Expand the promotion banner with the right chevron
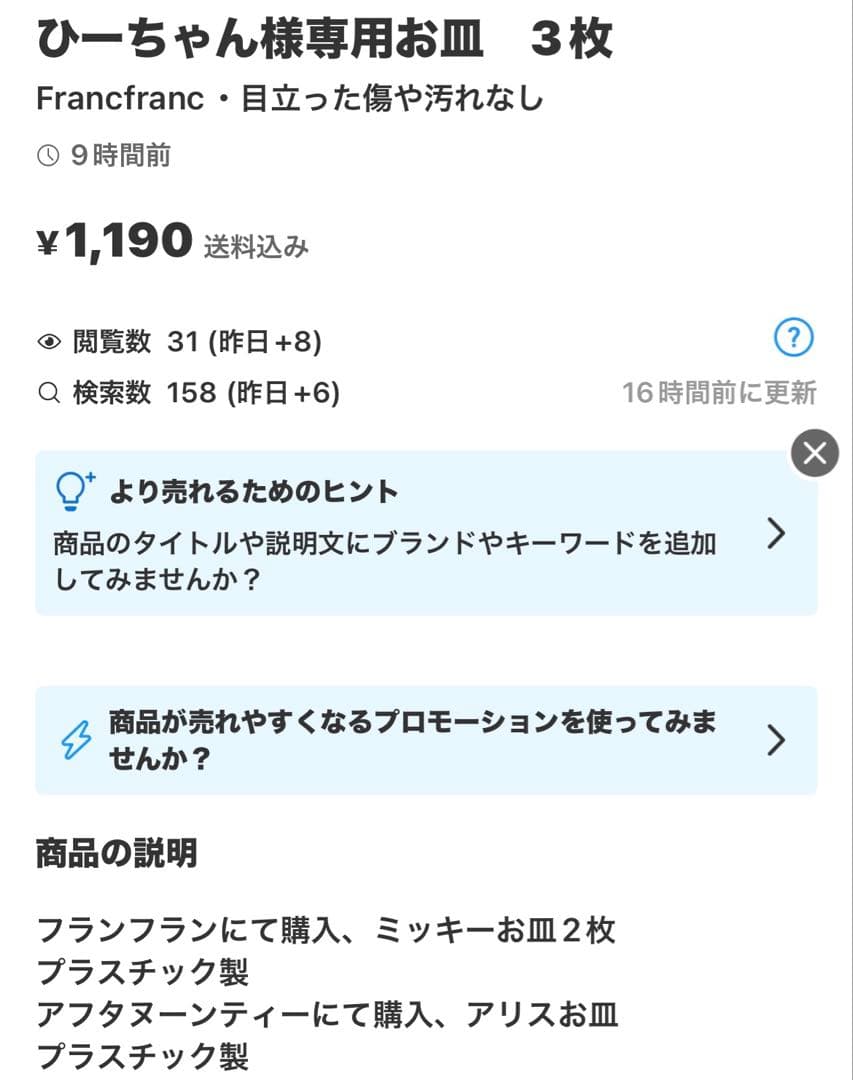853x1080 pixels. (775, 740)
